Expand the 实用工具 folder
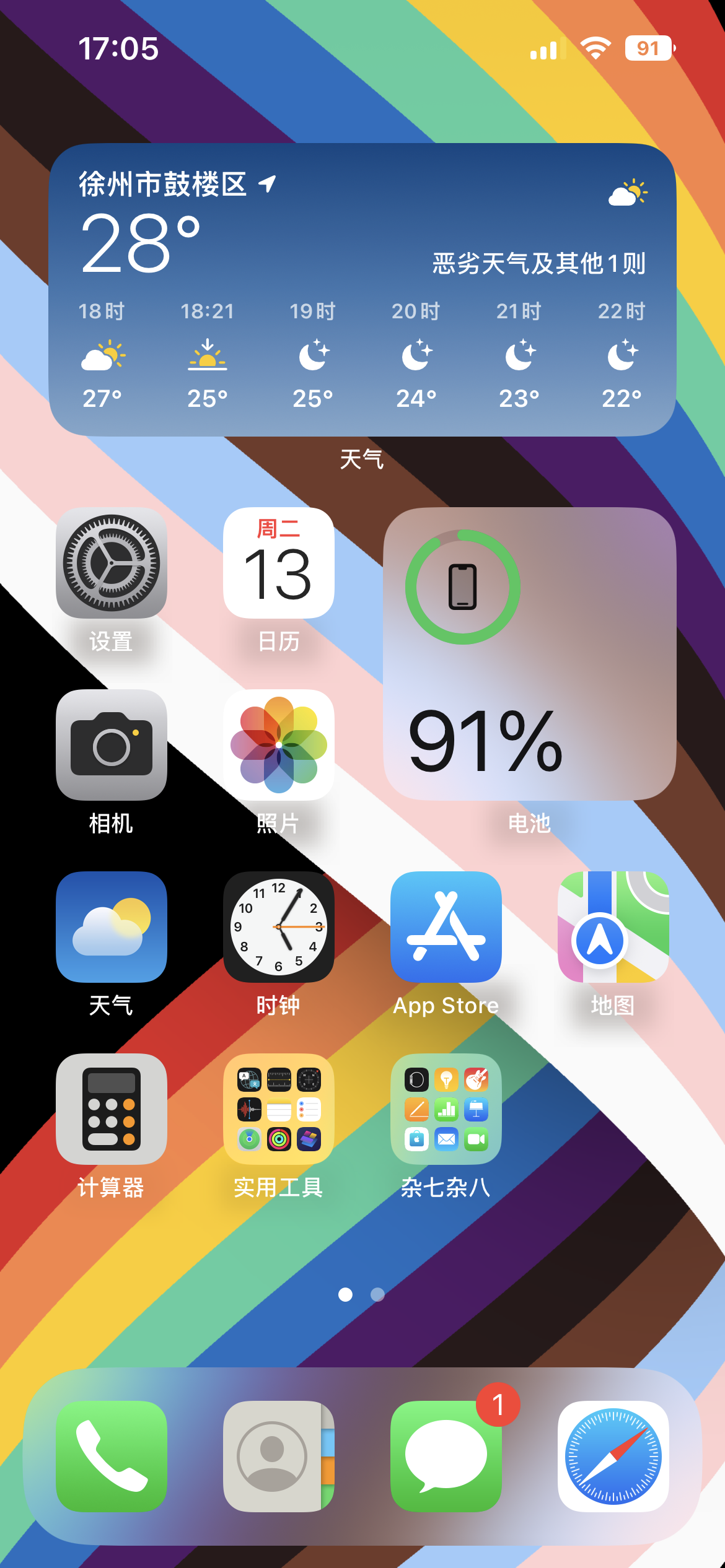 tap(279, 1109)
